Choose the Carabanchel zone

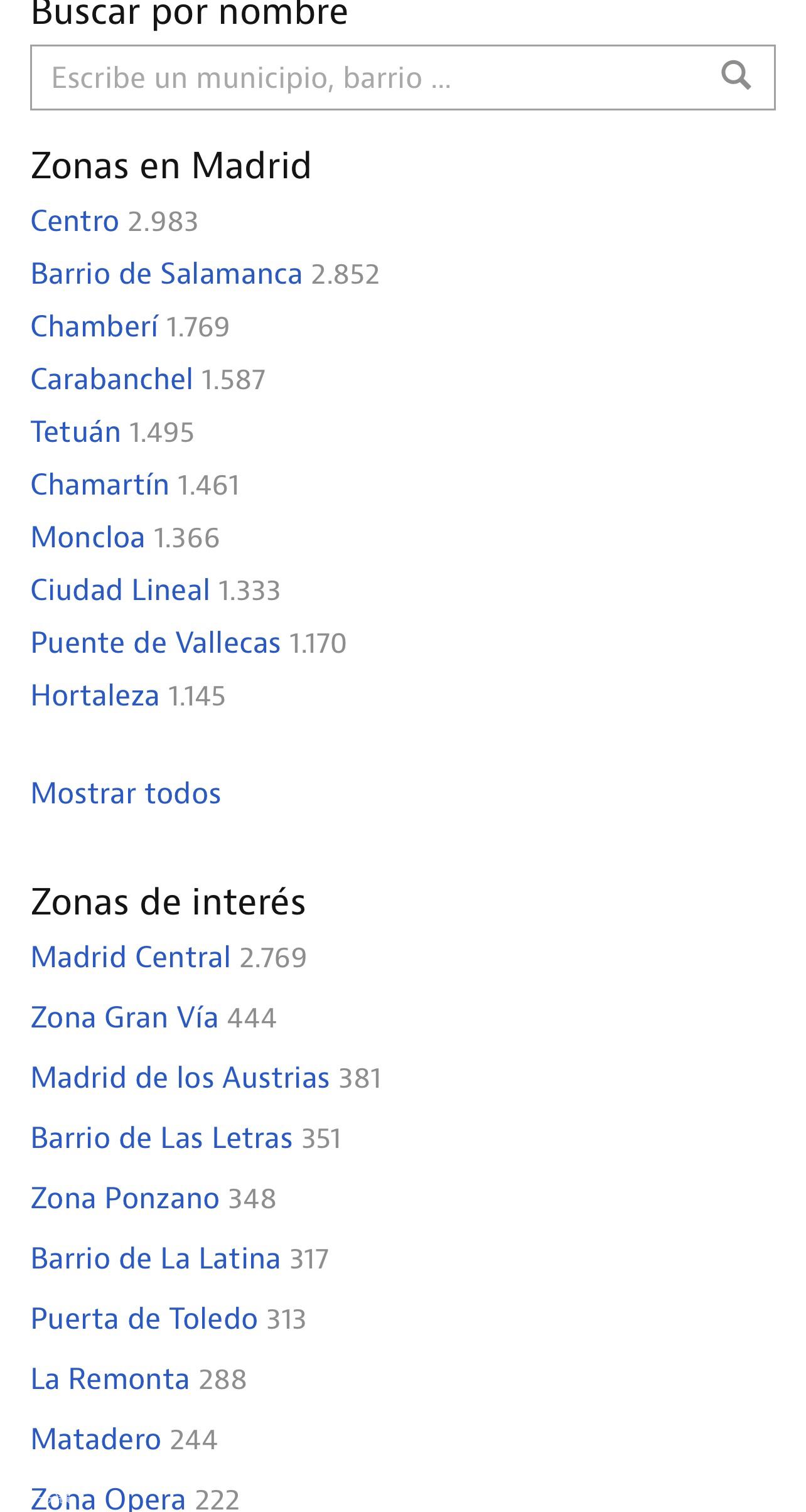click(112, 380)
